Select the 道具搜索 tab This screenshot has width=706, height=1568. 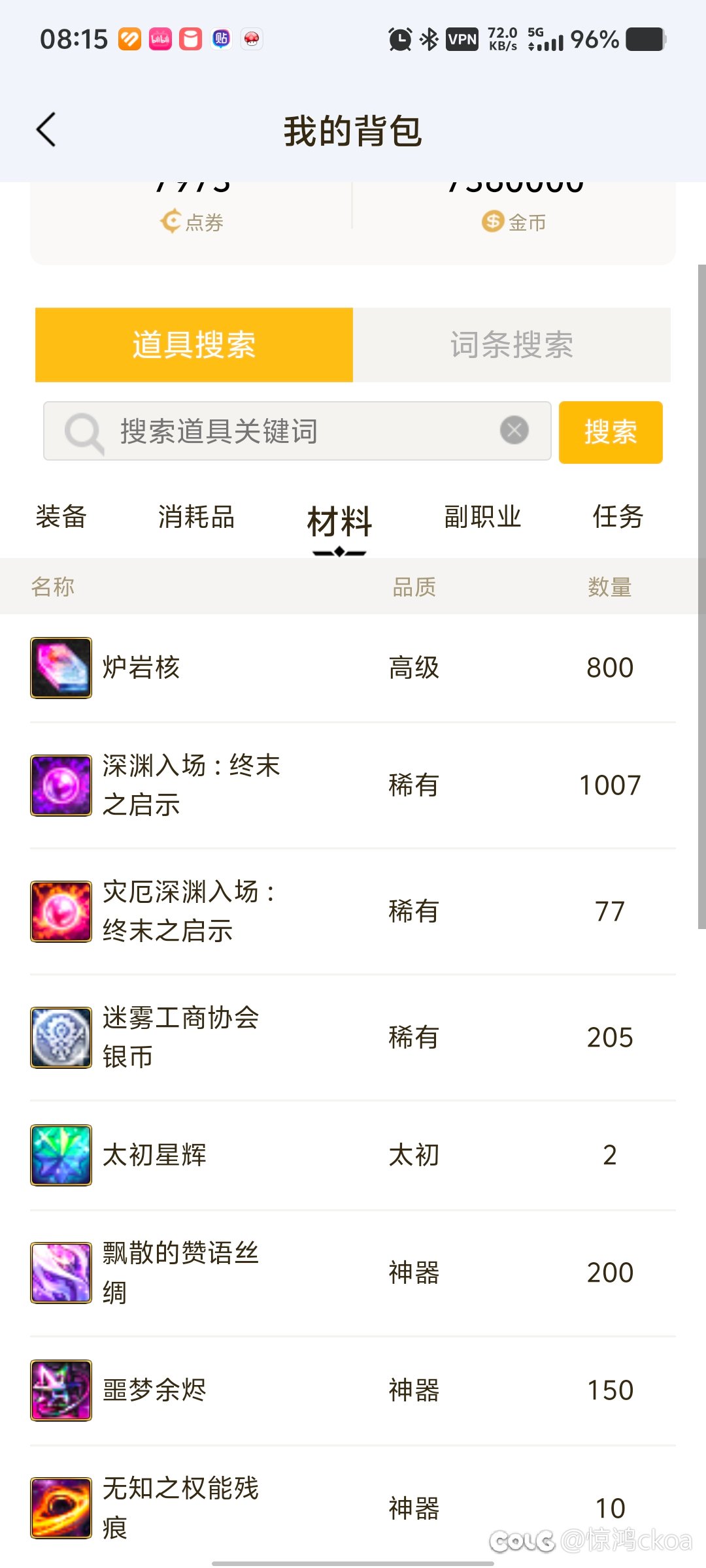[194, 345]
